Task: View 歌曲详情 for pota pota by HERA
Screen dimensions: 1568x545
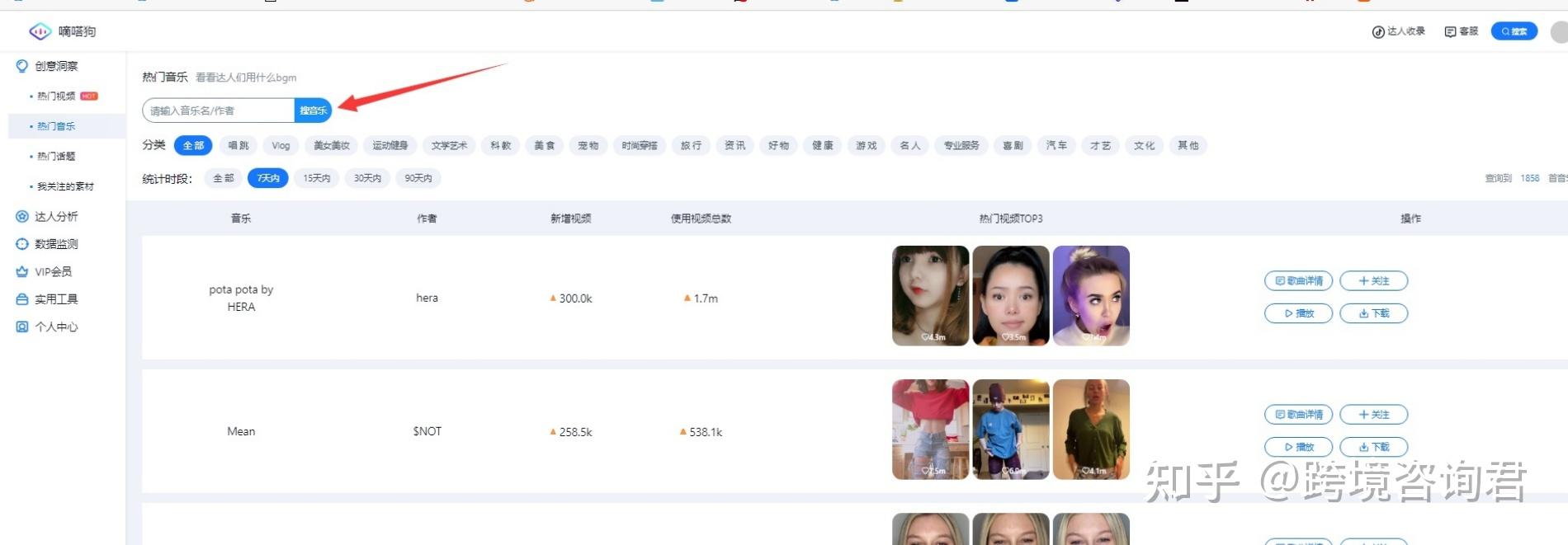Action: pos(1298,281)
